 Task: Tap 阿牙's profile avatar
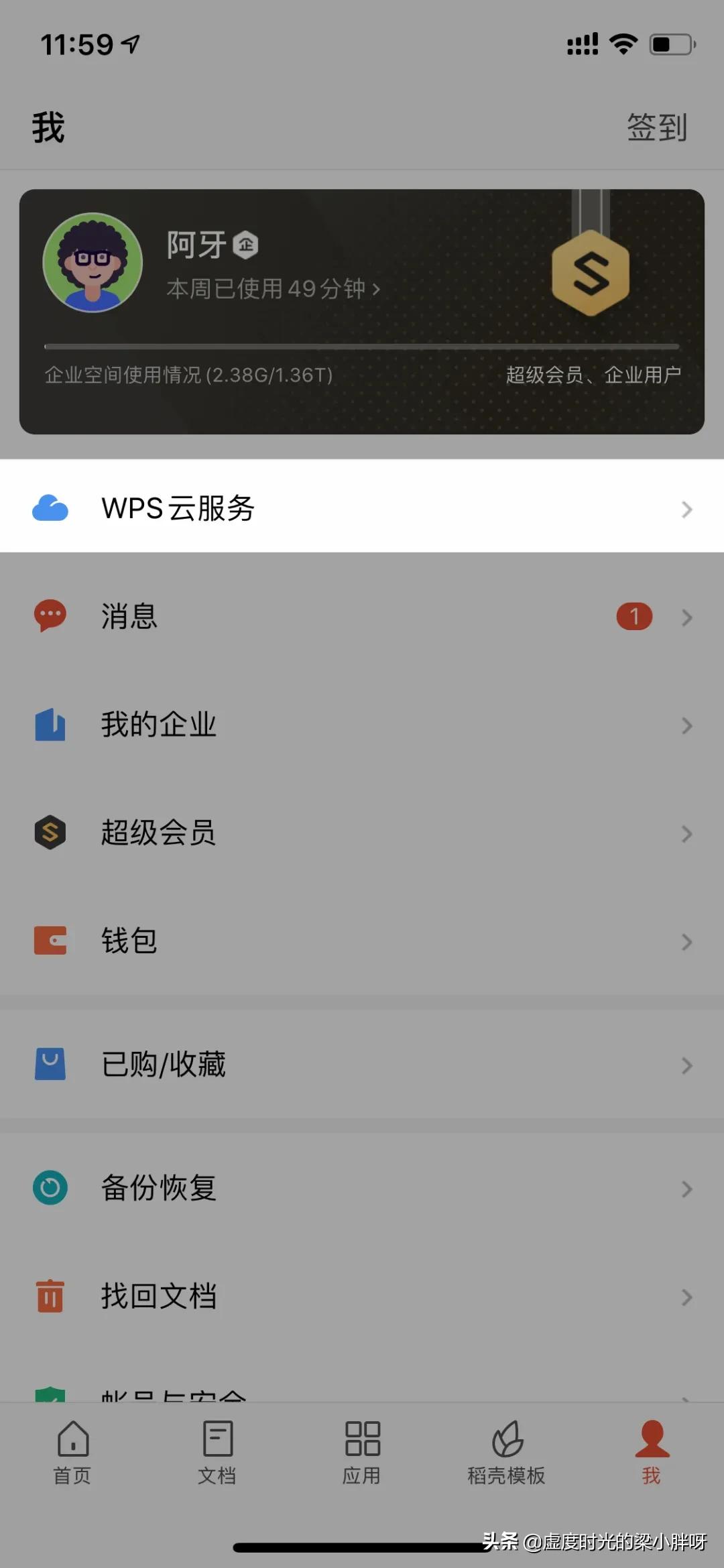(93, 263)
